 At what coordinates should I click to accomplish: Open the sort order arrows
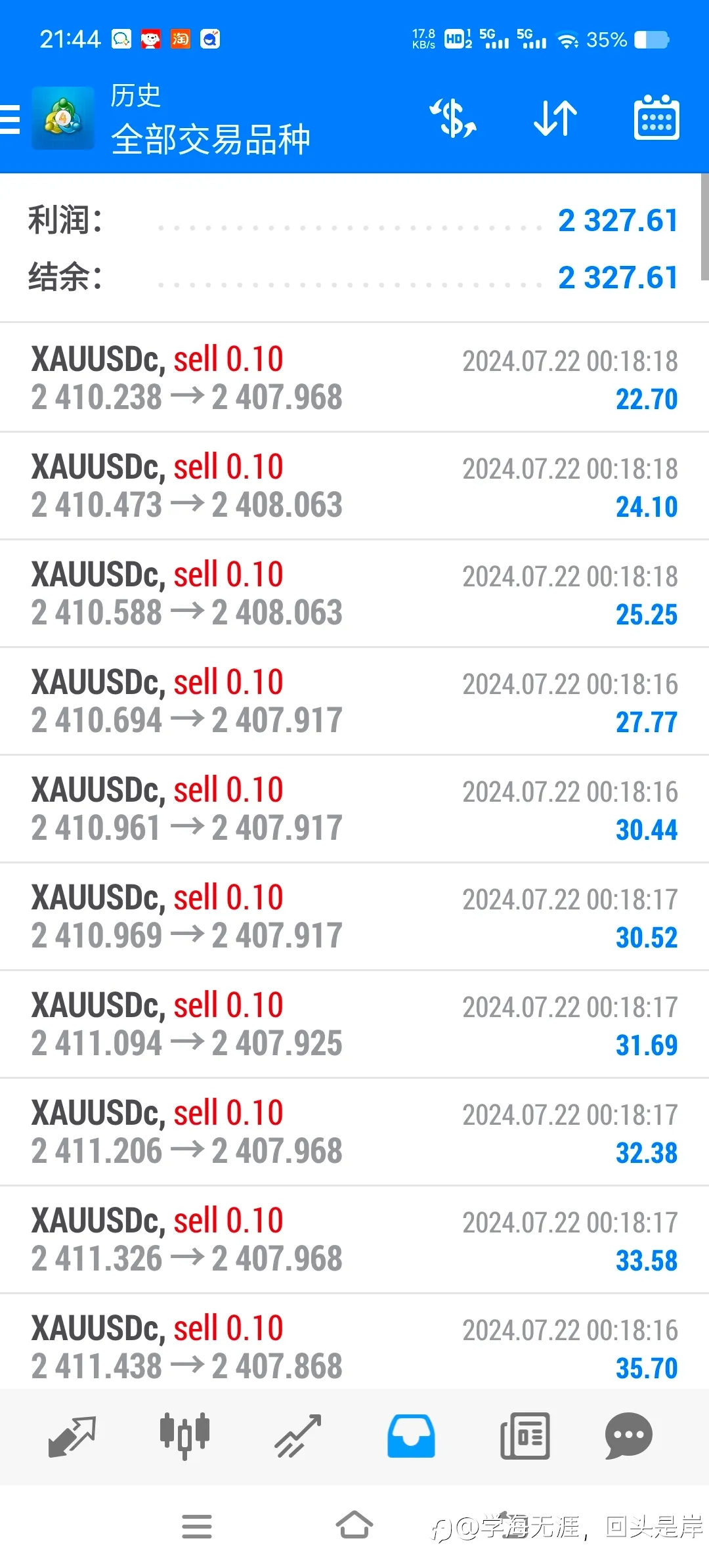pyautogui.click(x=555, y=119)
